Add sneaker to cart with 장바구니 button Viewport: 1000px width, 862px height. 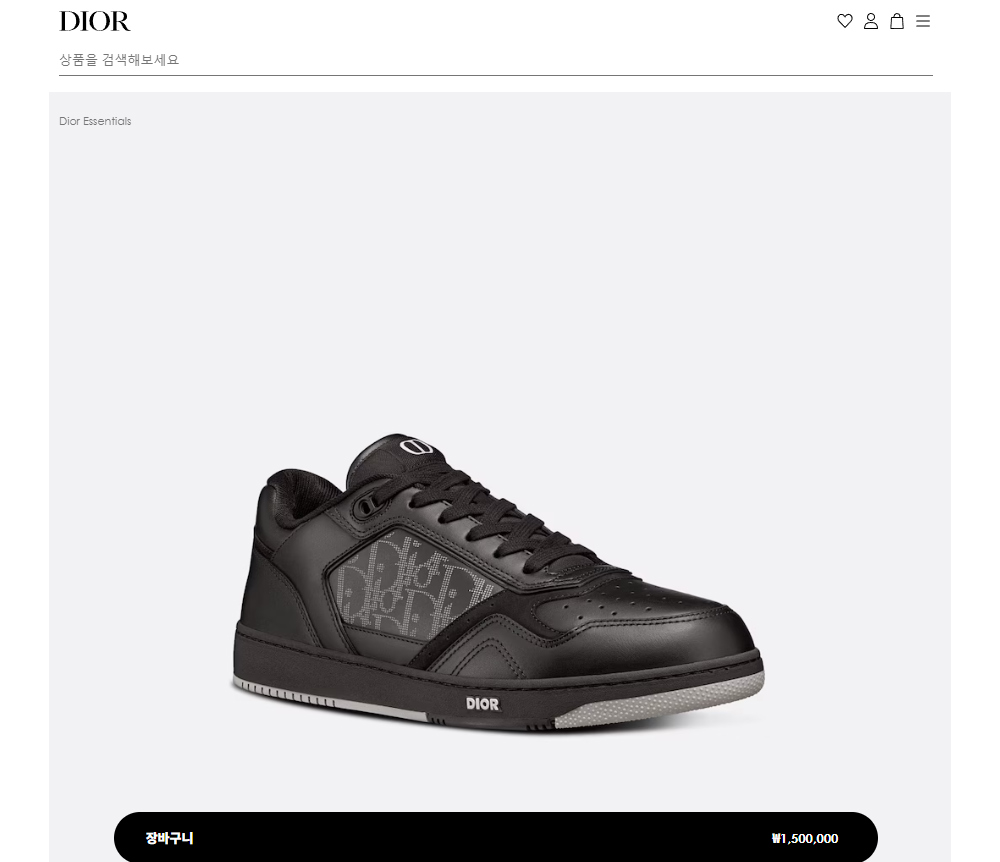click(x=495, y=838)
